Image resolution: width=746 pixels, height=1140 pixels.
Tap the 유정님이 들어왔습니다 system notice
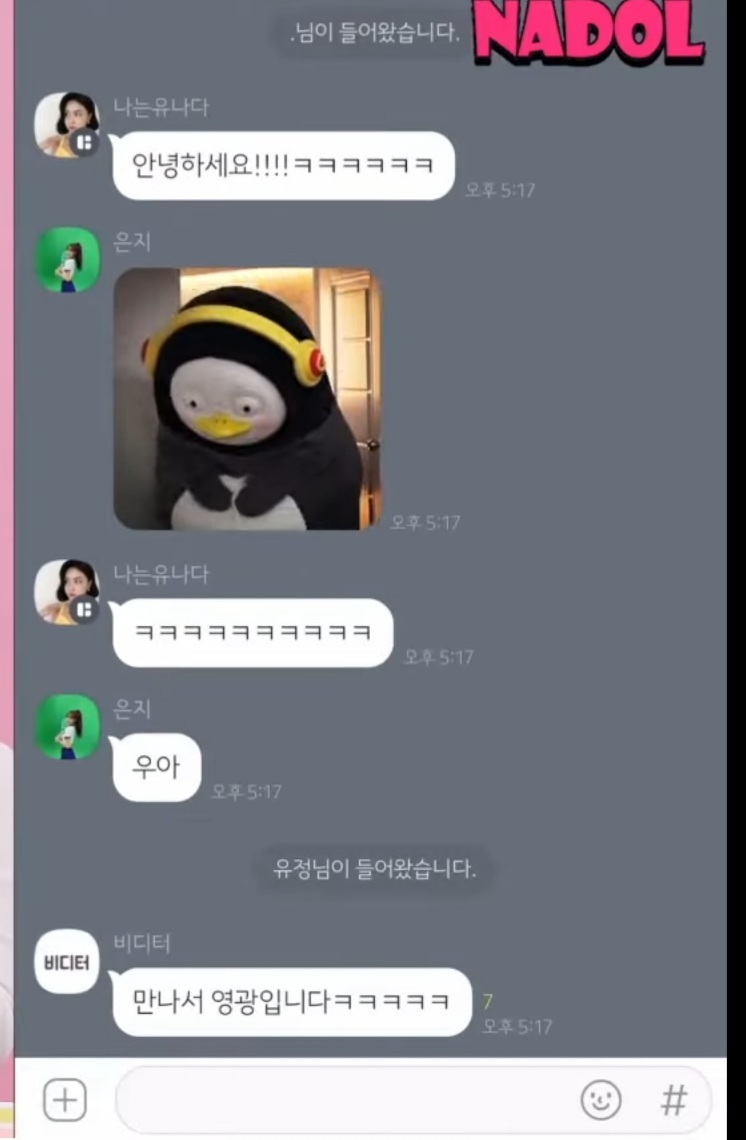[372, 869]
